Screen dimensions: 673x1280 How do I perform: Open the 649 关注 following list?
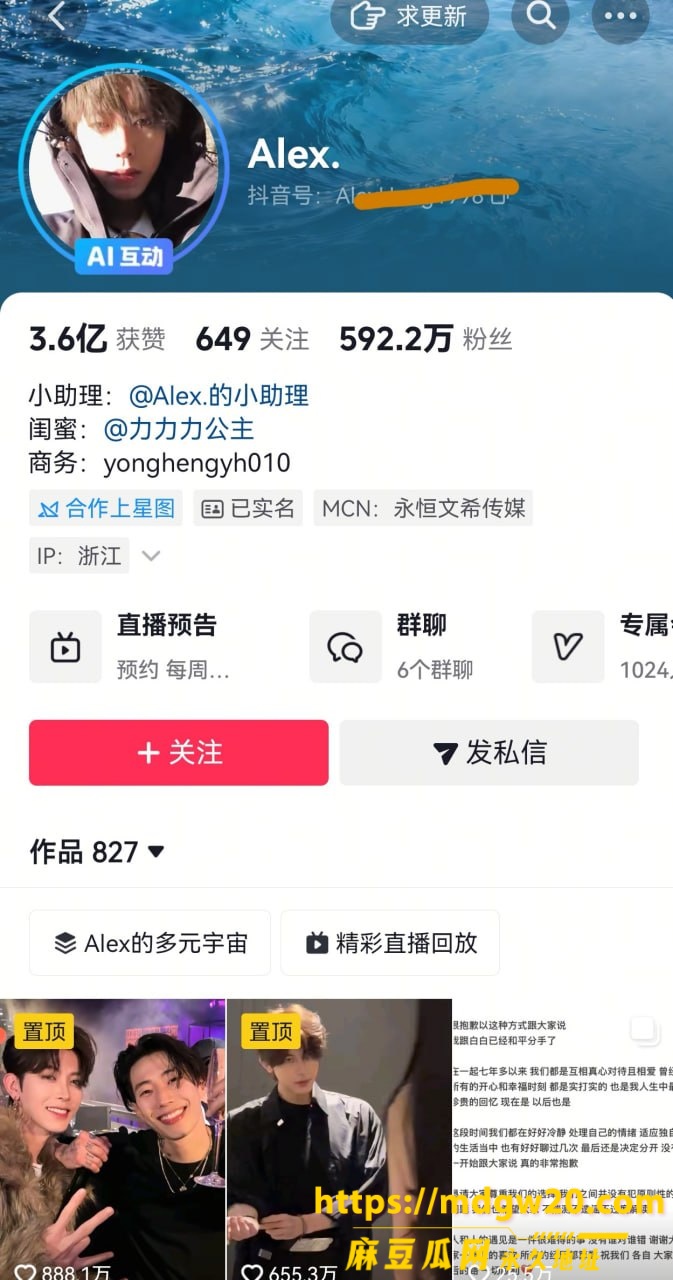tap(252, 339)
